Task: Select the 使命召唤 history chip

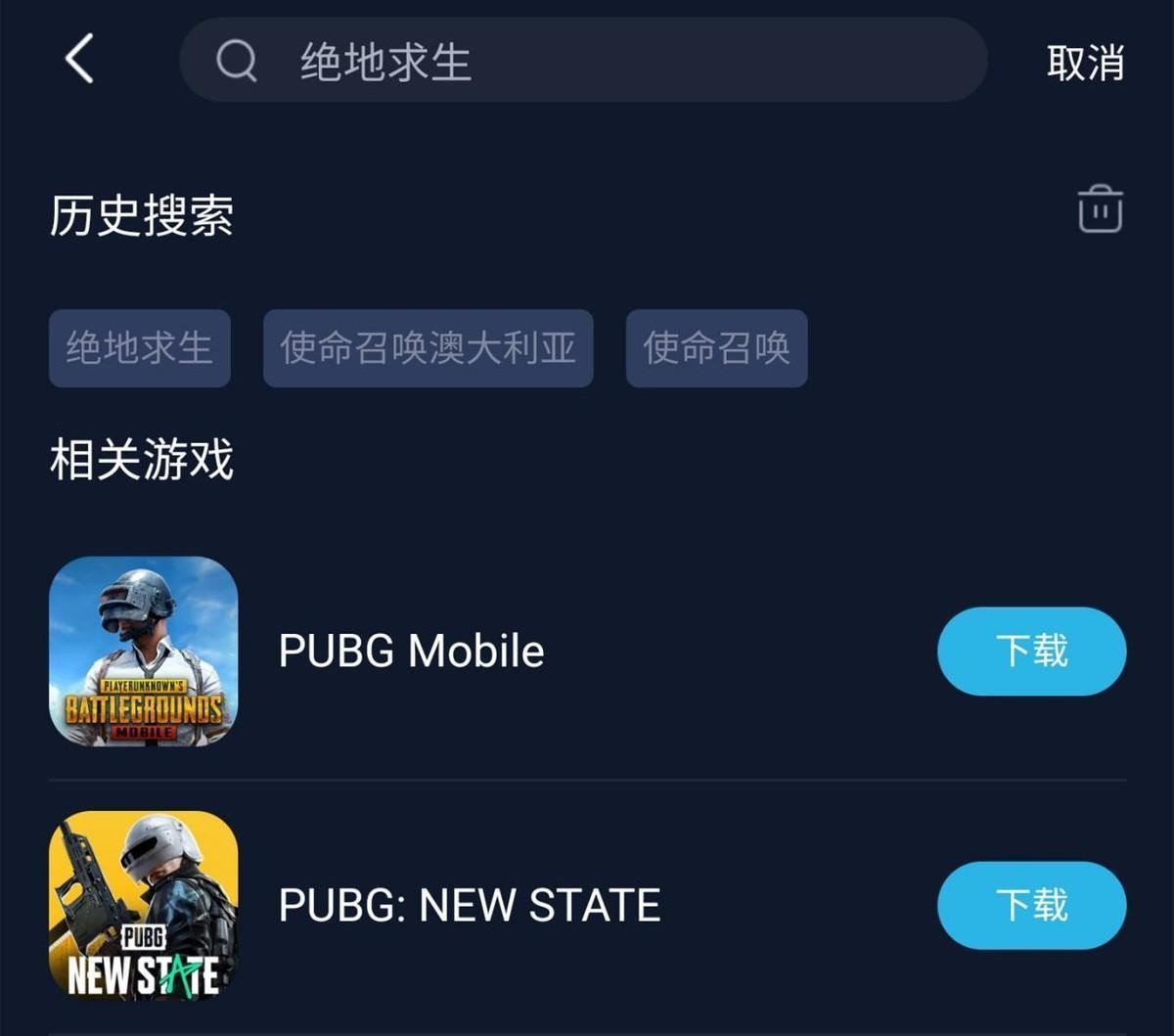Action: point(716,348)
